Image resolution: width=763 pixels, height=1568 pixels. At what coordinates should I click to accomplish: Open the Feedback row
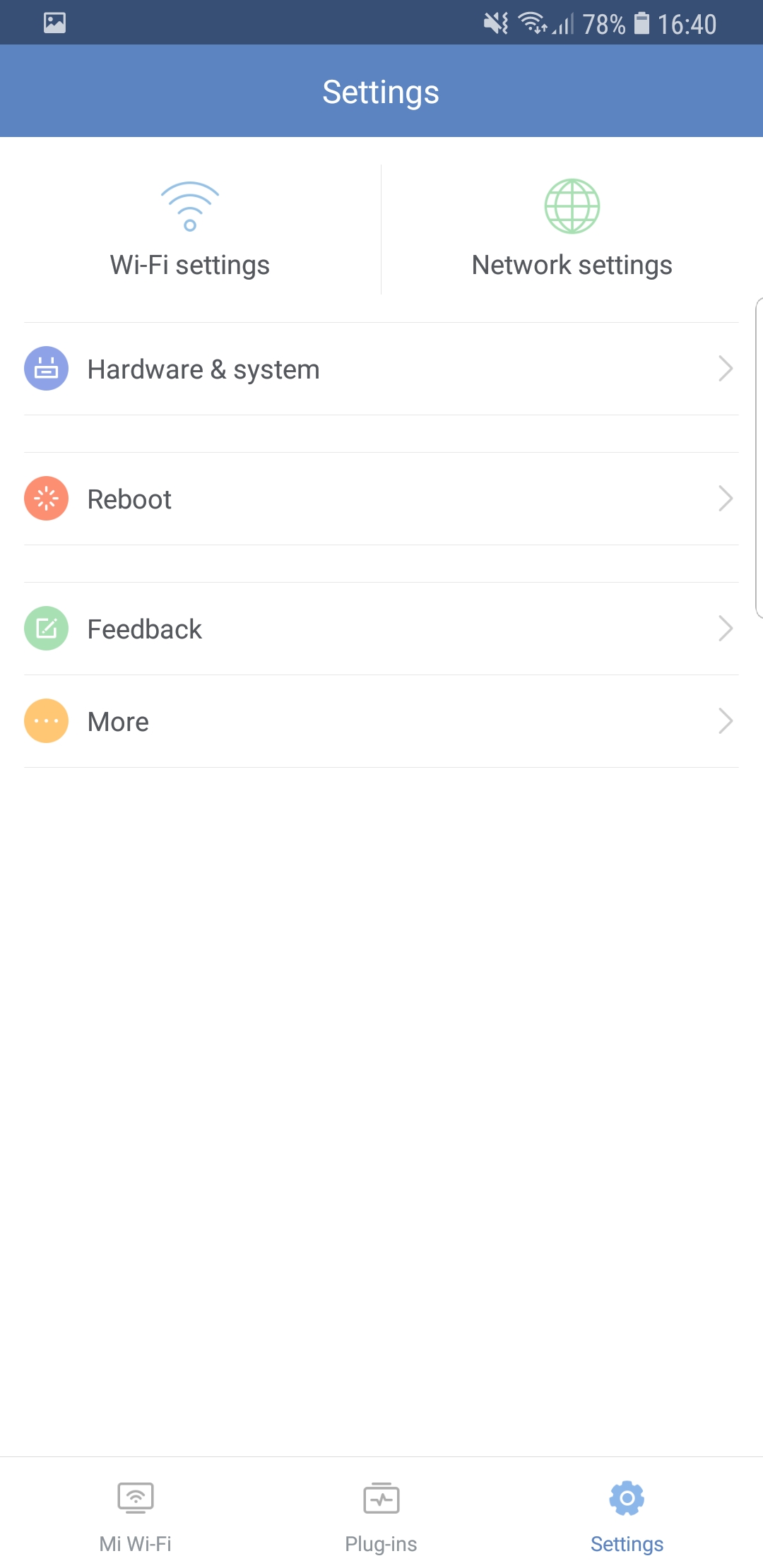tap(381, 629)
